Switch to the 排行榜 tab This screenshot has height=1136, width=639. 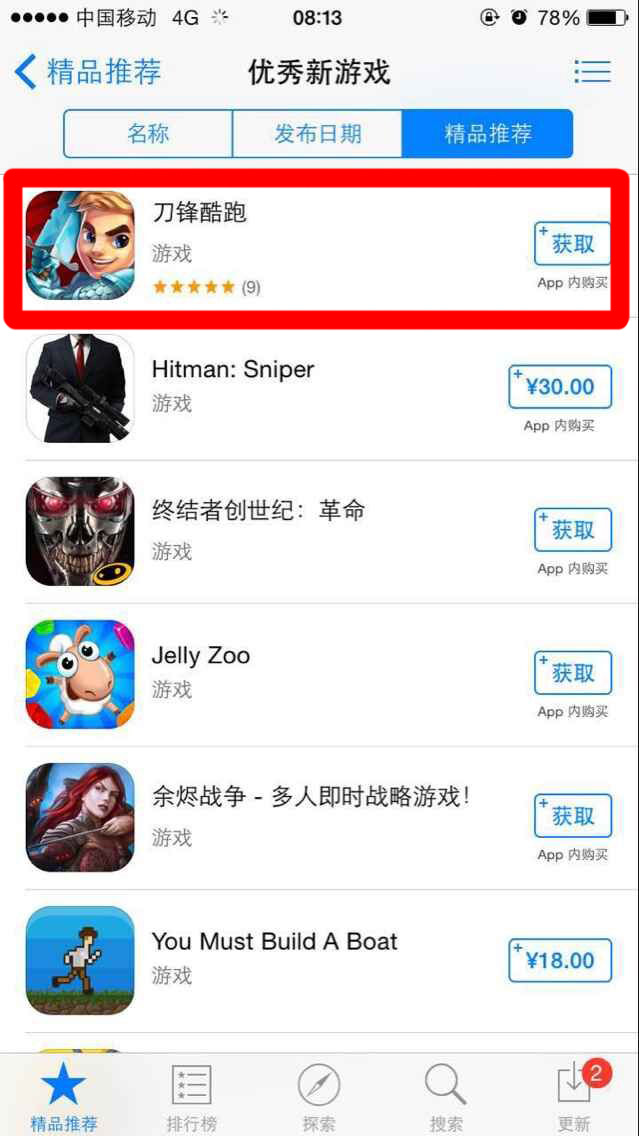191,1096
